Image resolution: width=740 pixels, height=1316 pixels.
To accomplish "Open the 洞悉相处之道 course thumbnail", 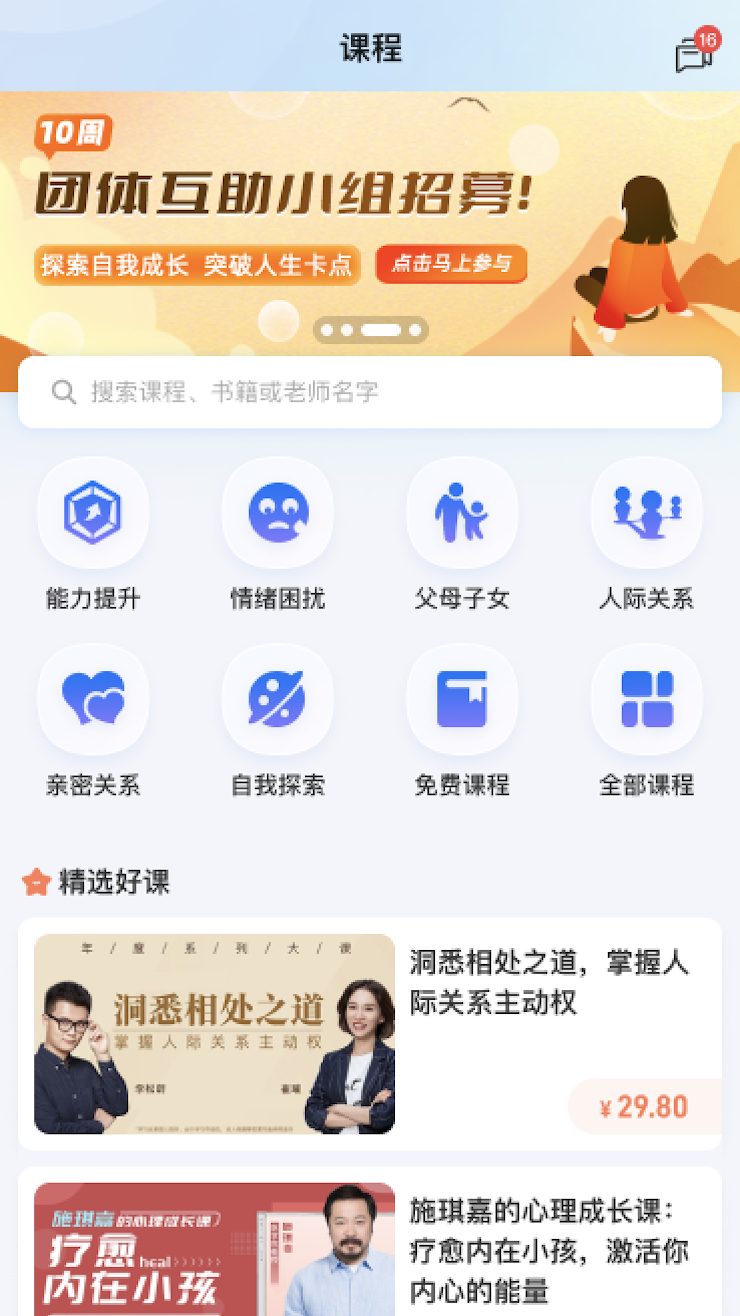I will coord(212,1034).
